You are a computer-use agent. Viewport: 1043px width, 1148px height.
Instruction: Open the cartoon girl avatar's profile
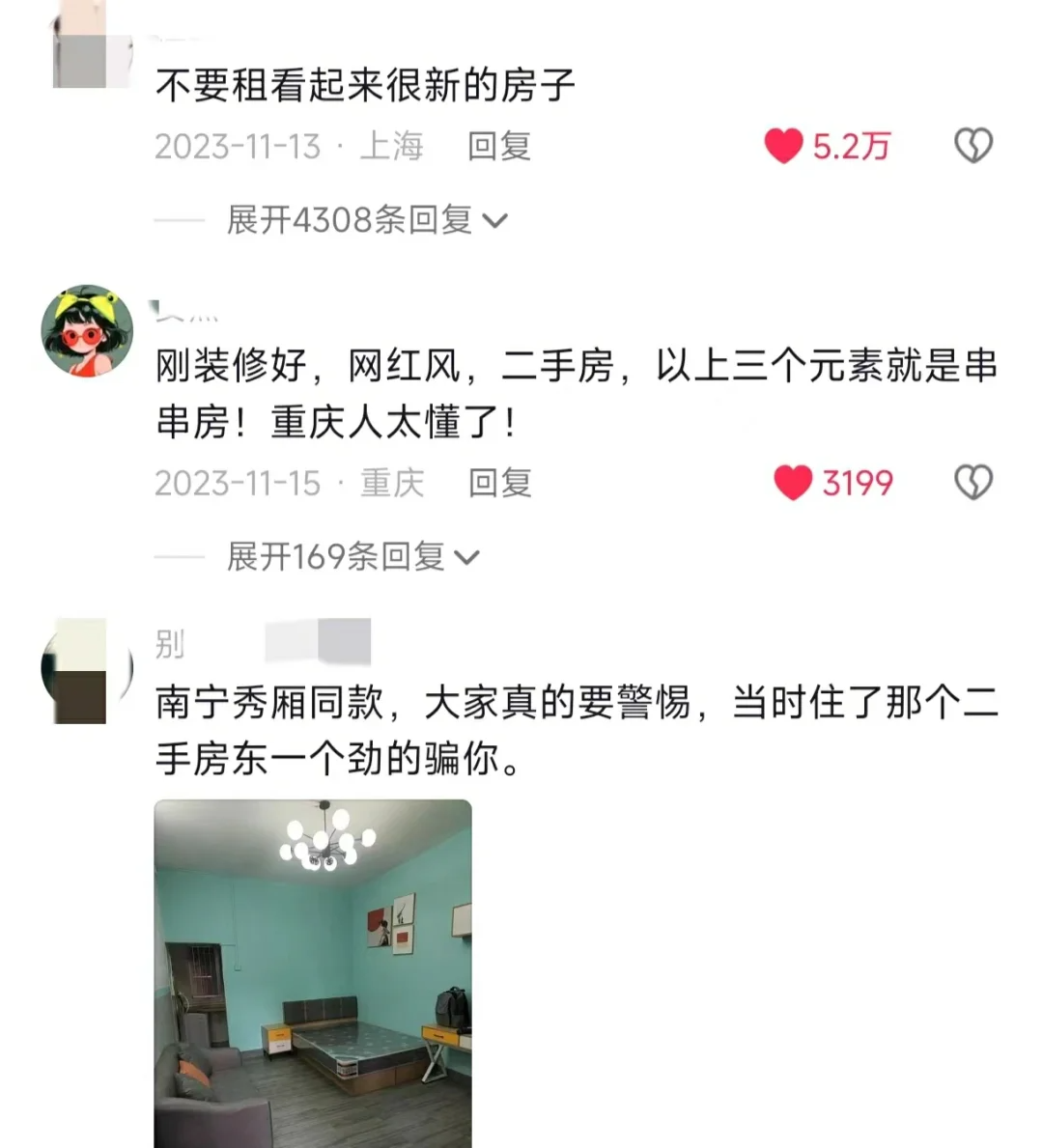(x=87, y=331)
